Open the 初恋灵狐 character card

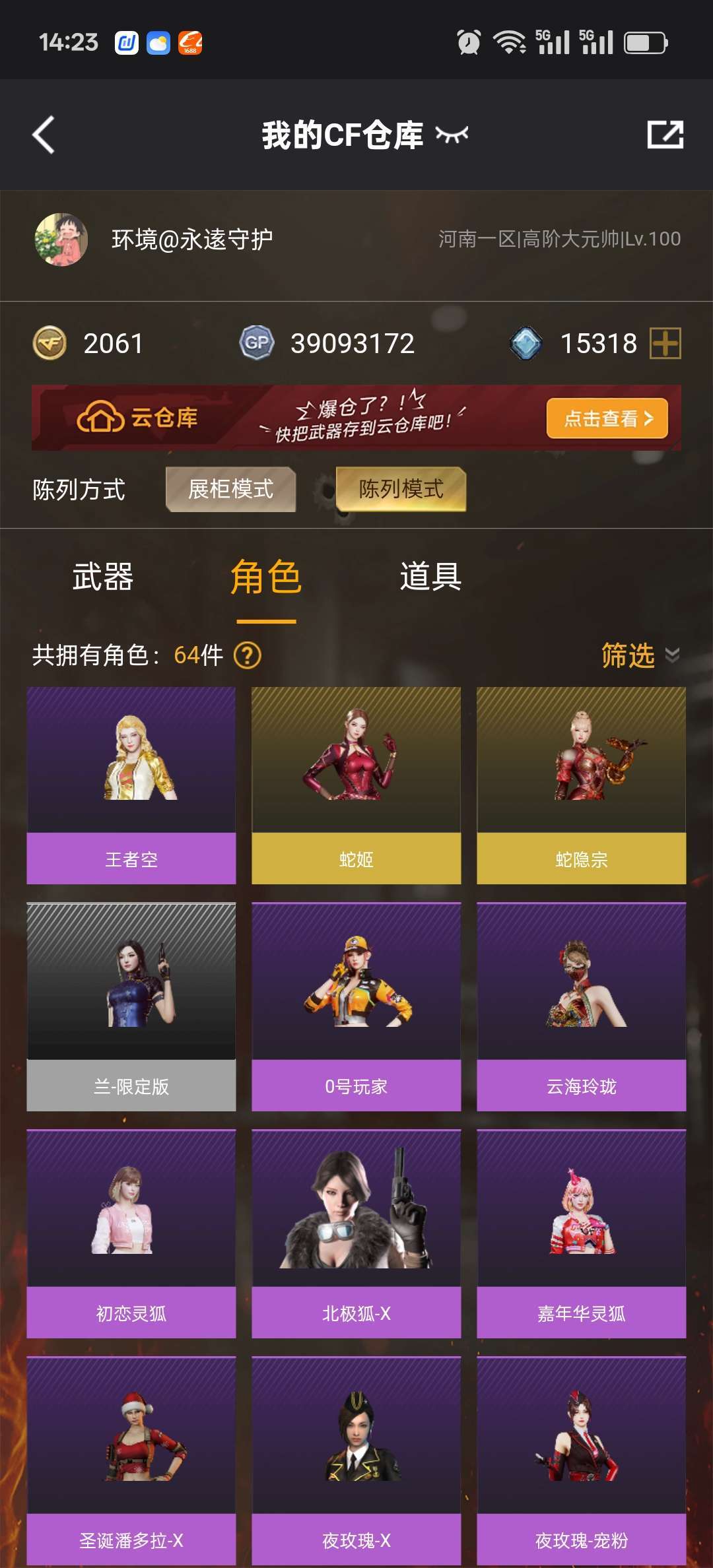[131, 1234]
